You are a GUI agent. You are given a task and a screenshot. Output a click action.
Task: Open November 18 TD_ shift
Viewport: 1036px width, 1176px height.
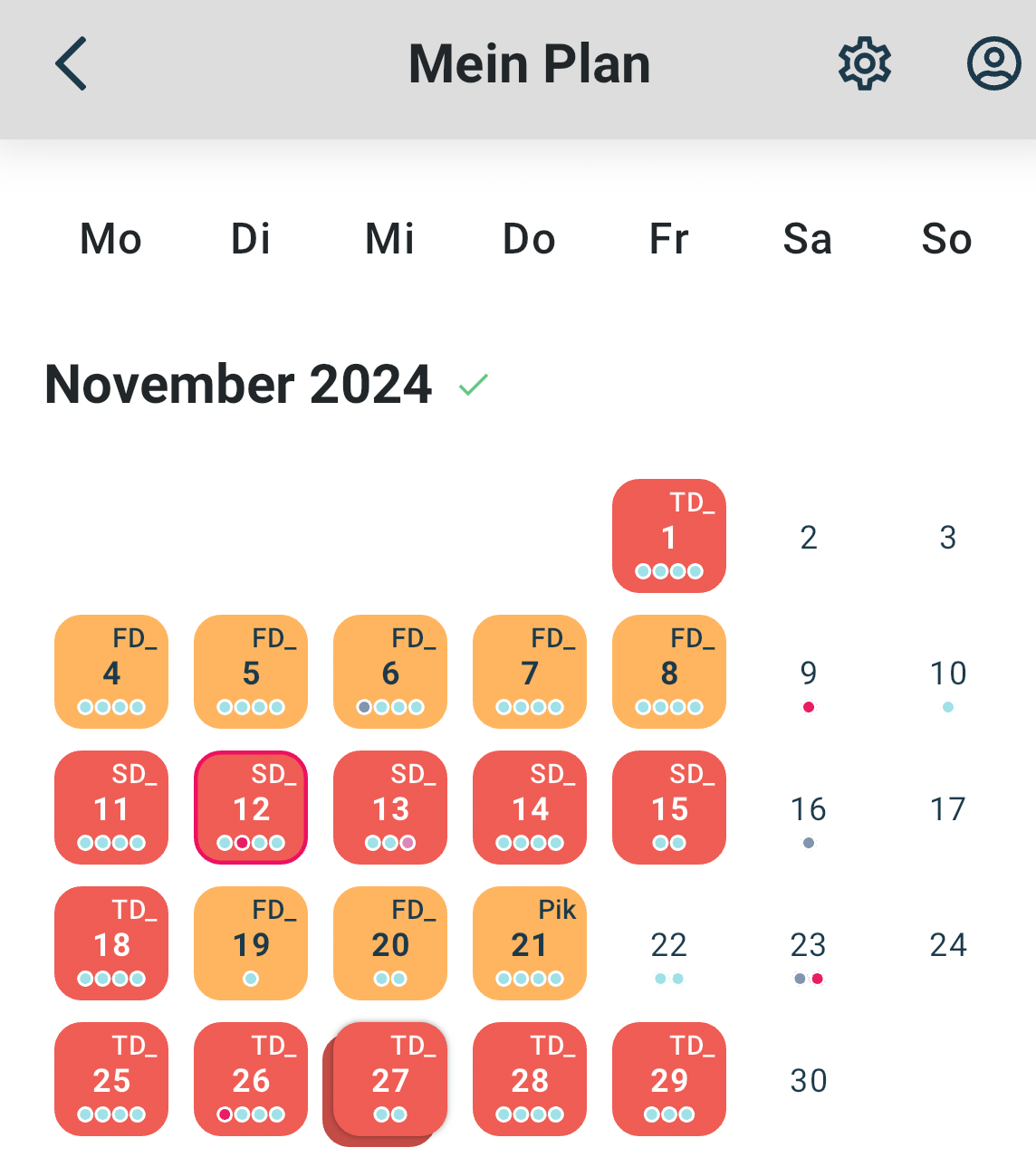[x=111, y=943]
